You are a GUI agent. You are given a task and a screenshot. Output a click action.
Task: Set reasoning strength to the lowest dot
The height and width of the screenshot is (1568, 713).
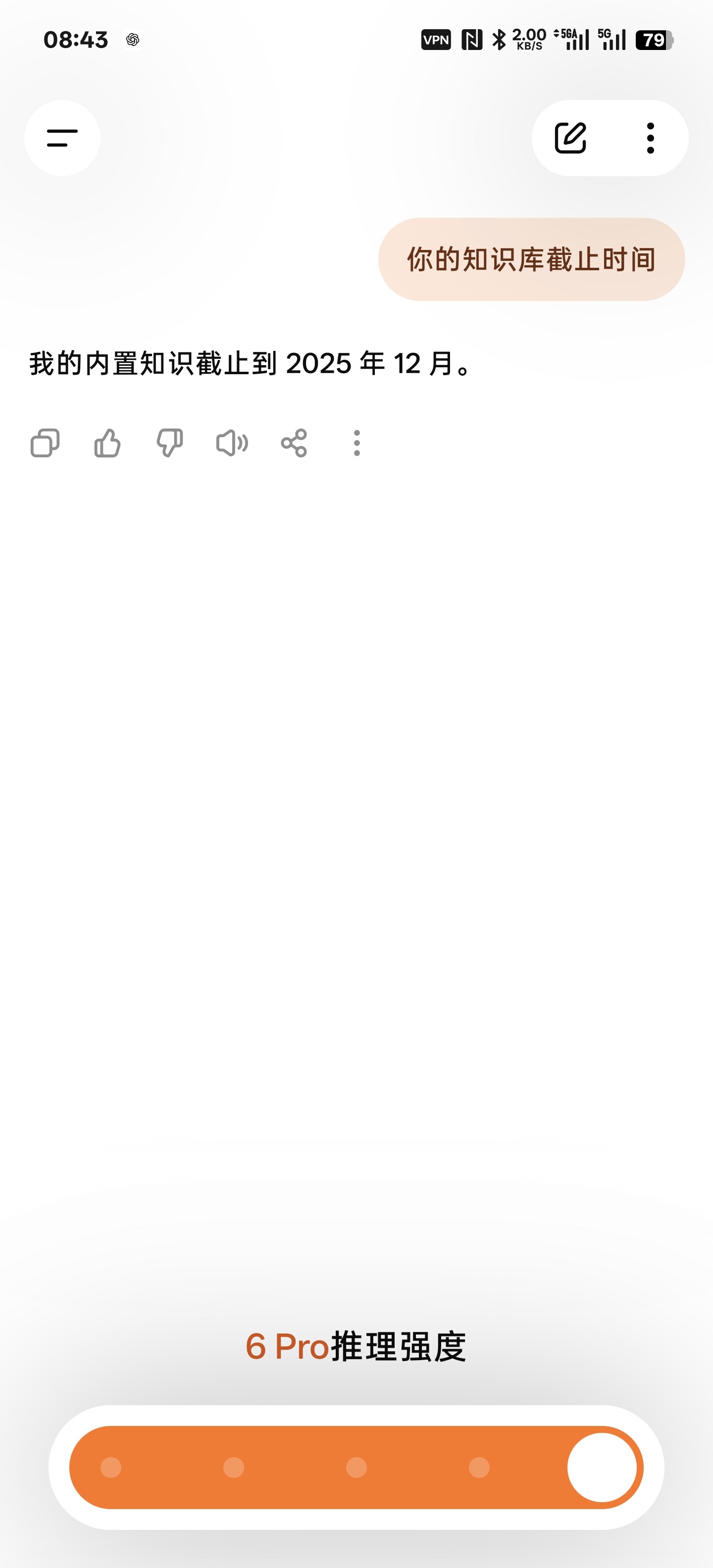point(111,1468)
